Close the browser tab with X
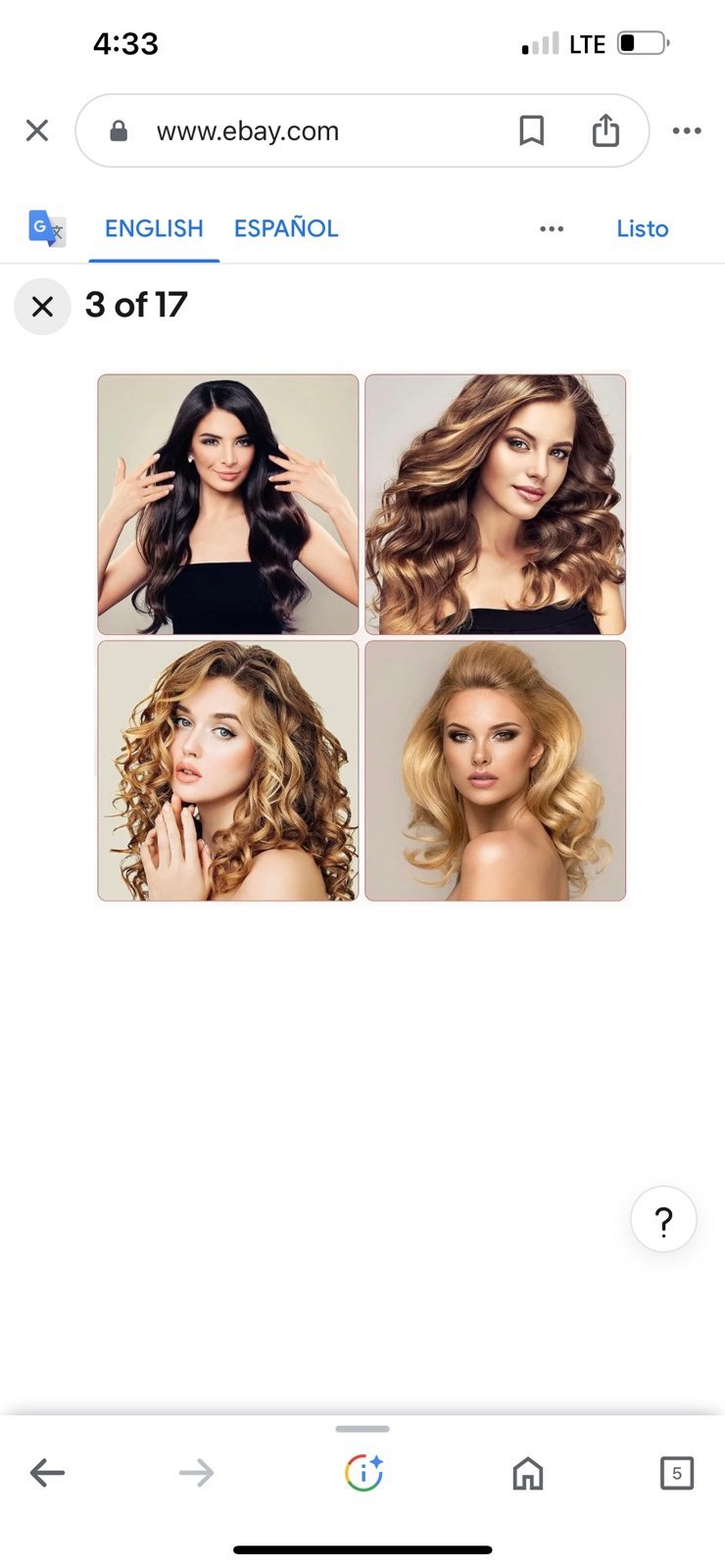The image size is (725, 1568). 37,130
